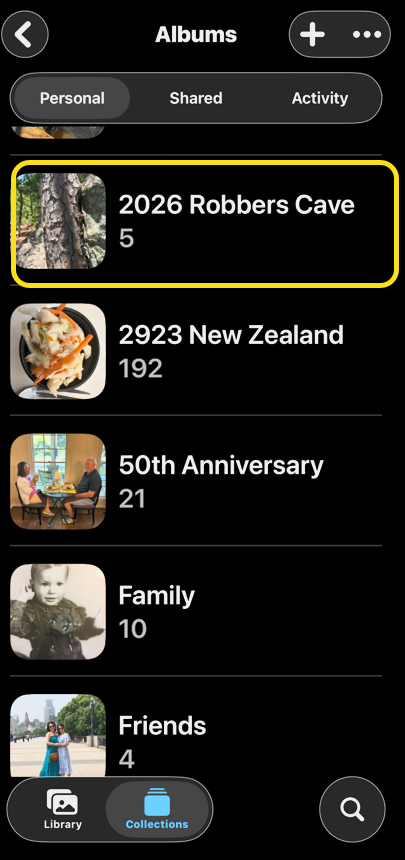This screenshot has height=860, width=405.
Task: Open the 2026 Robbers Cave album
Action: point(204,223)
